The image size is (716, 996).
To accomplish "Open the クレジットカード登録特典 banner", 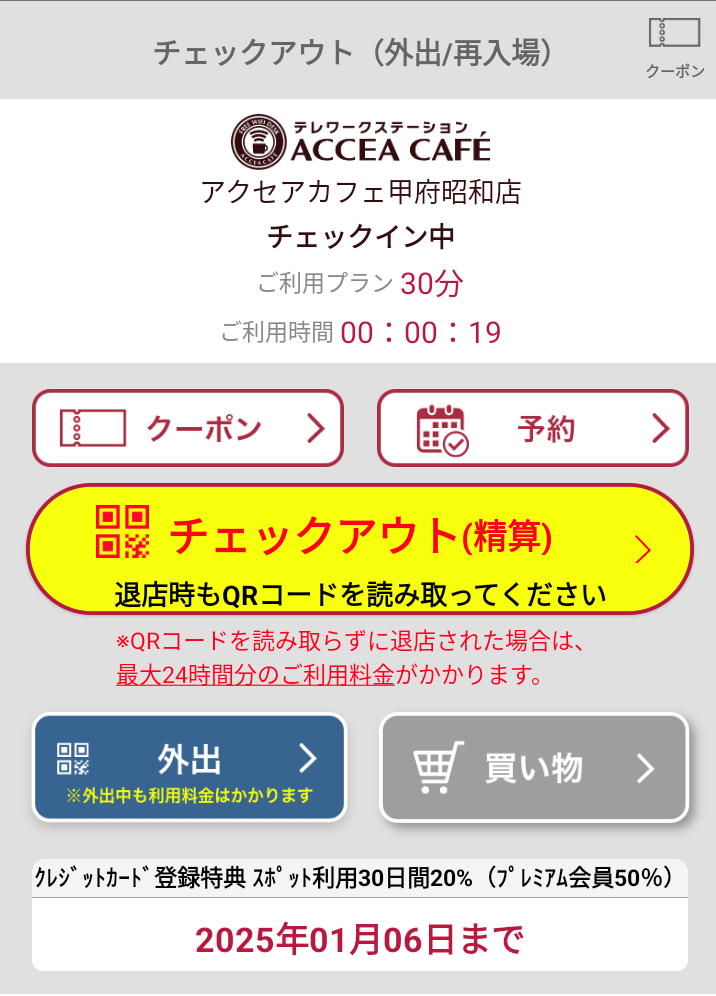I will pos(359,914).
